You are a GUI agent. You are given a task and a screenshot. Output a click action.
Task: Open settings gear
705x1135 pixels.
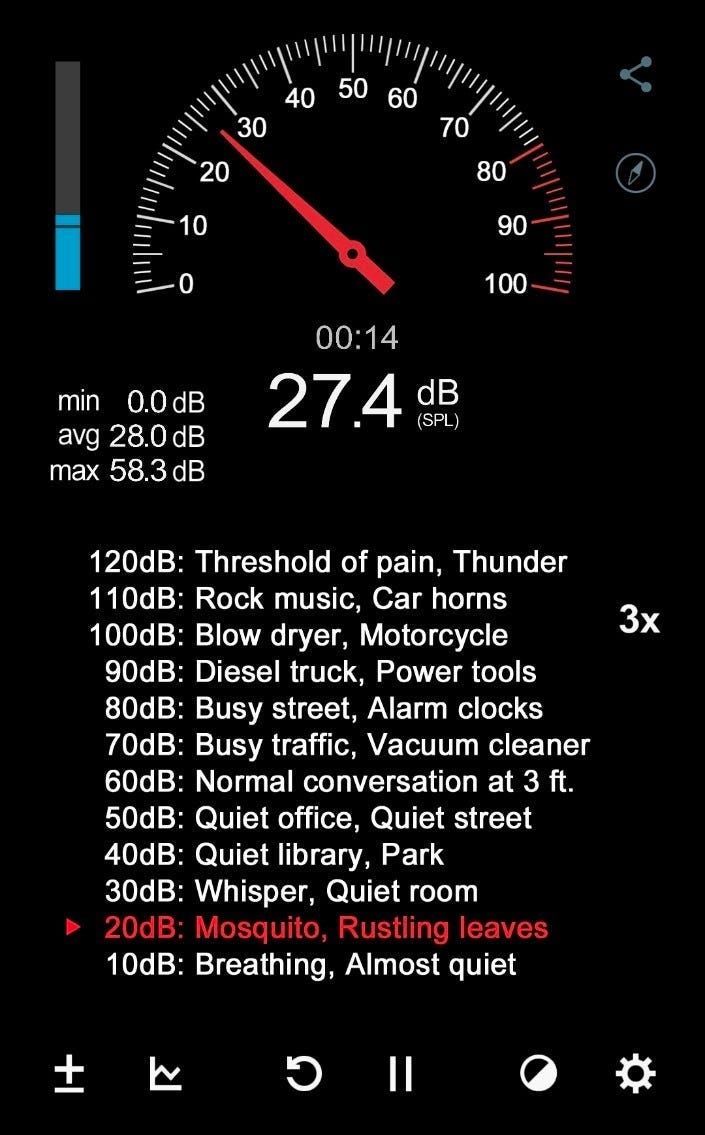[x=636, y=1073]
